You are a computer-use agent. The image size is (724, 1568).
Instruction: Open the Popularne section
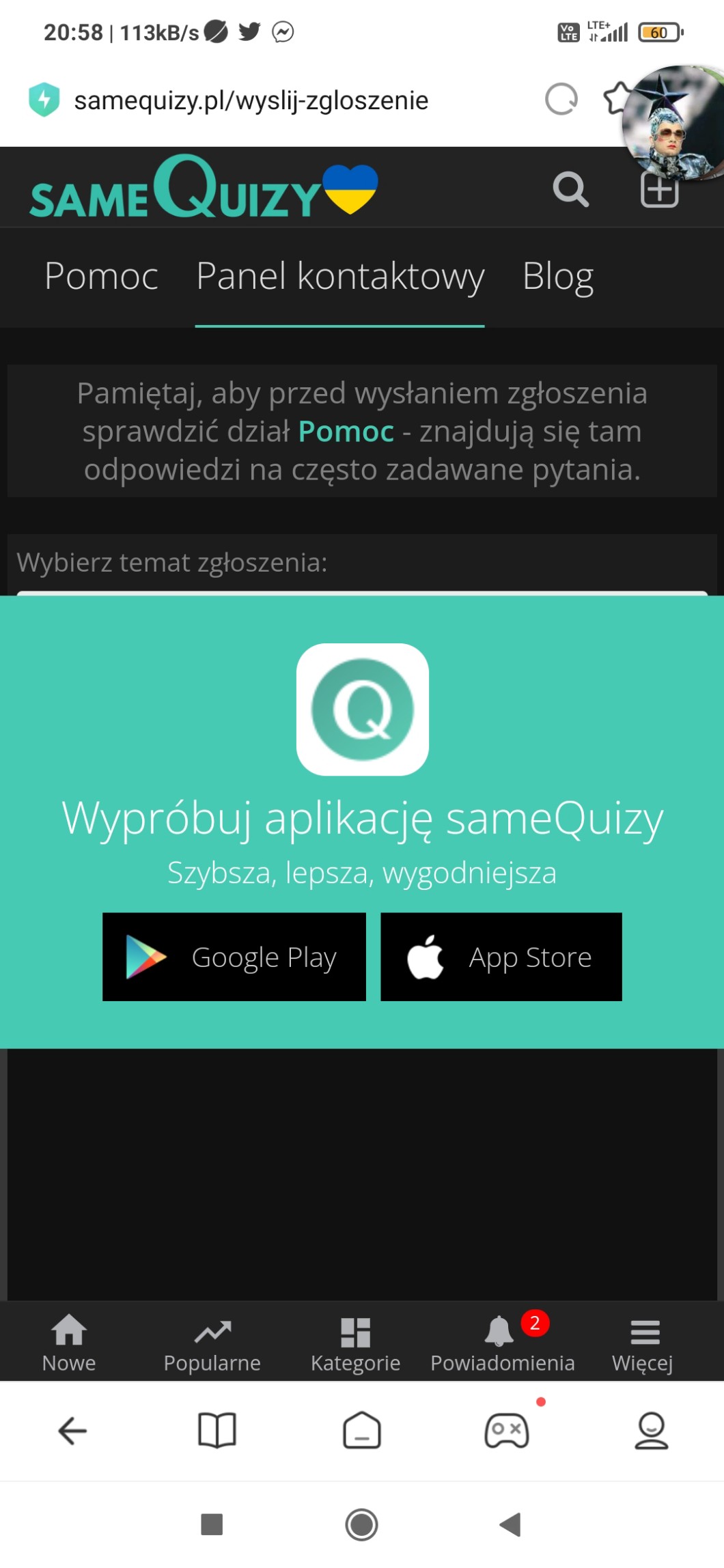click(212, 1343)
